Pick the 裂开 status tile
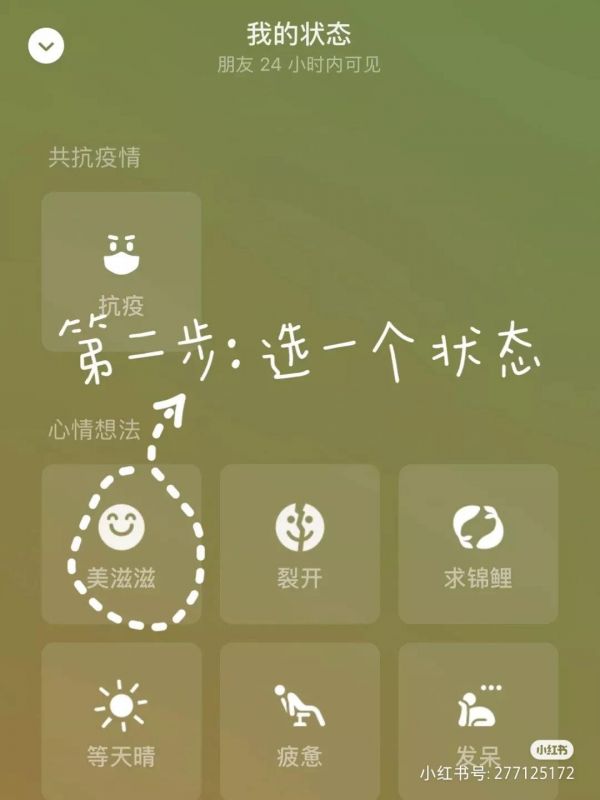Screen dimensions: 600x800 [x=299, y=544]
